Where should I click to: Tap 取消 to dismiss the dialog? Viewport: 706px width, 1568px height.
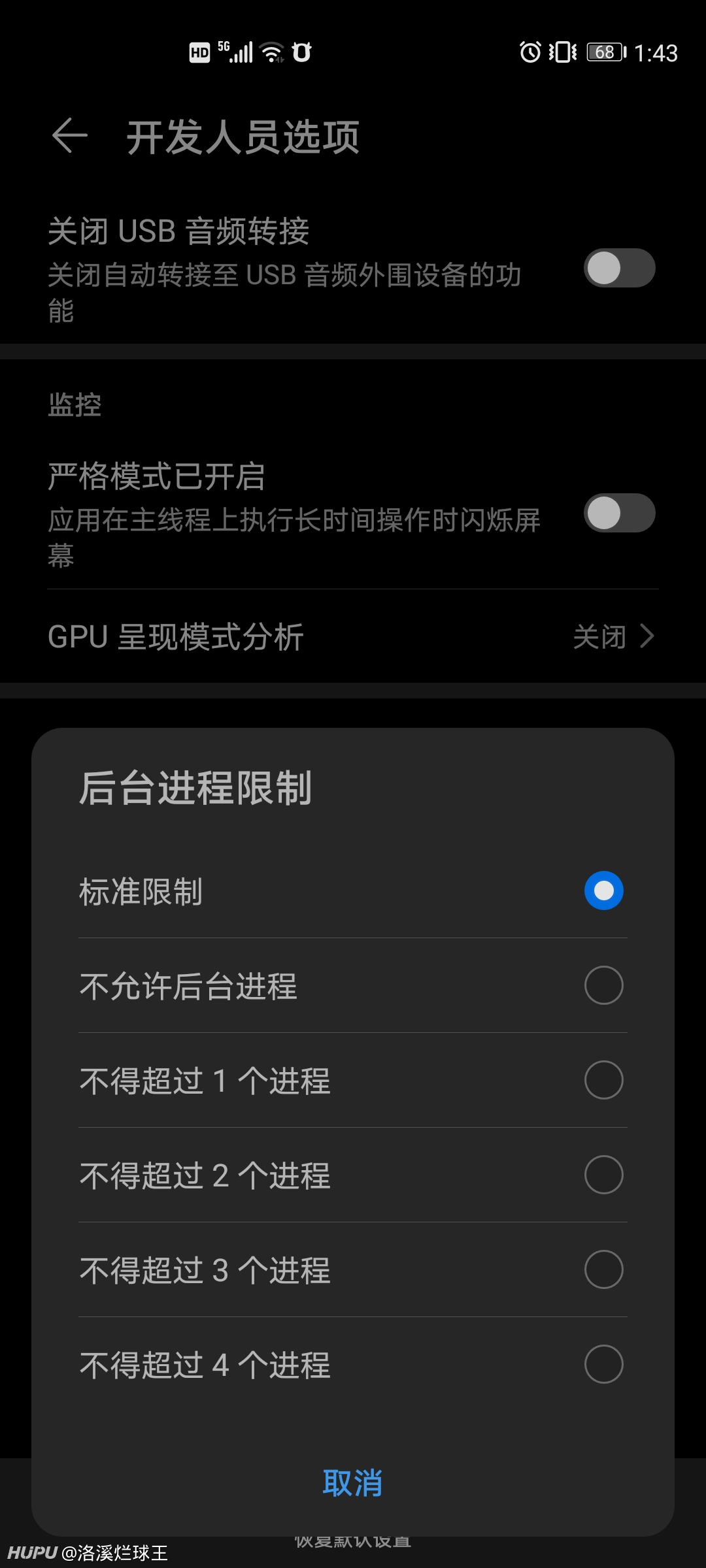pyautogui.click(x=352, y=1483)
